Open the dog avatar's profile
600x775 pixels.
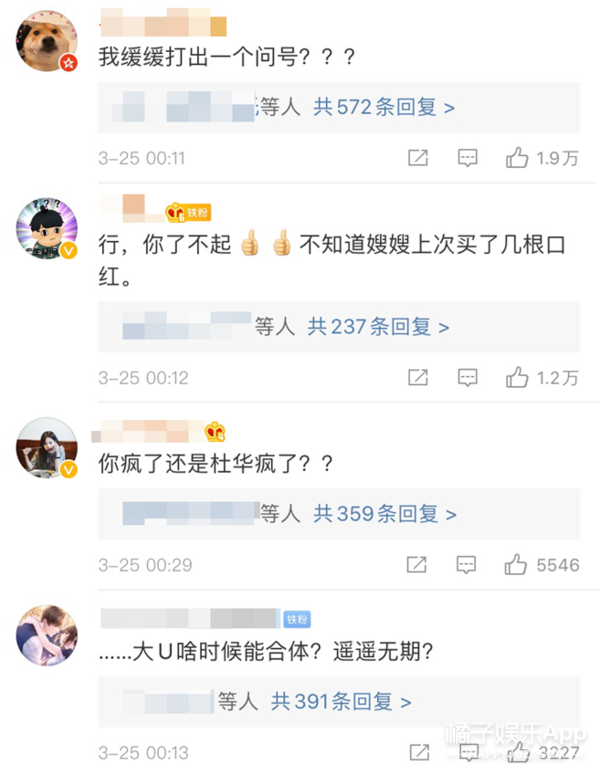[x=47, y=39]
